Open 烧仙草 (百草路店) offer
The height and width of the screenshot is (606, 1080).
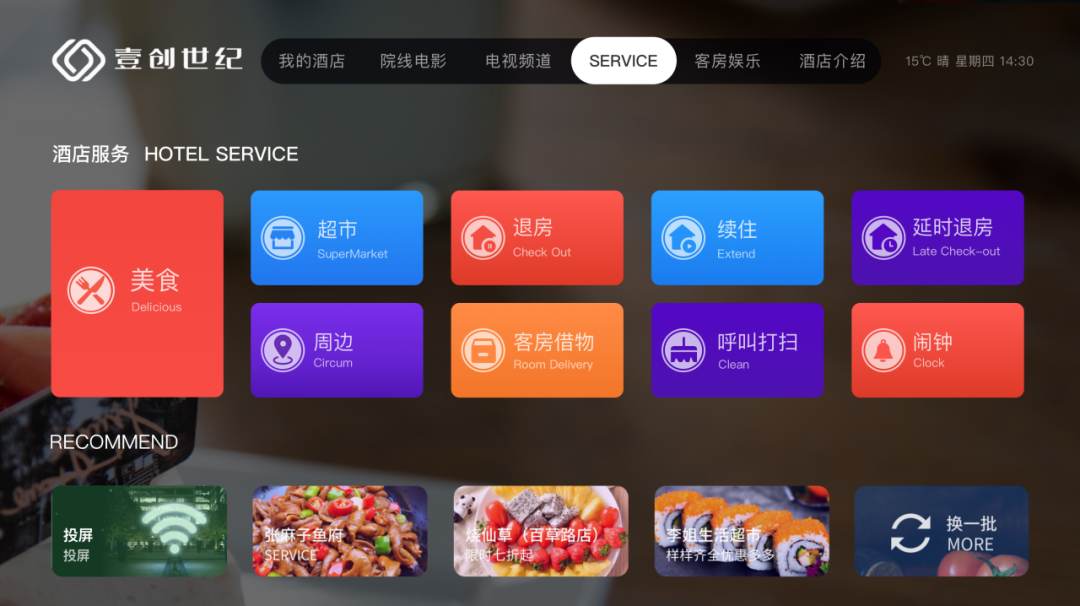pyautogui.click(x=540, y=531)
